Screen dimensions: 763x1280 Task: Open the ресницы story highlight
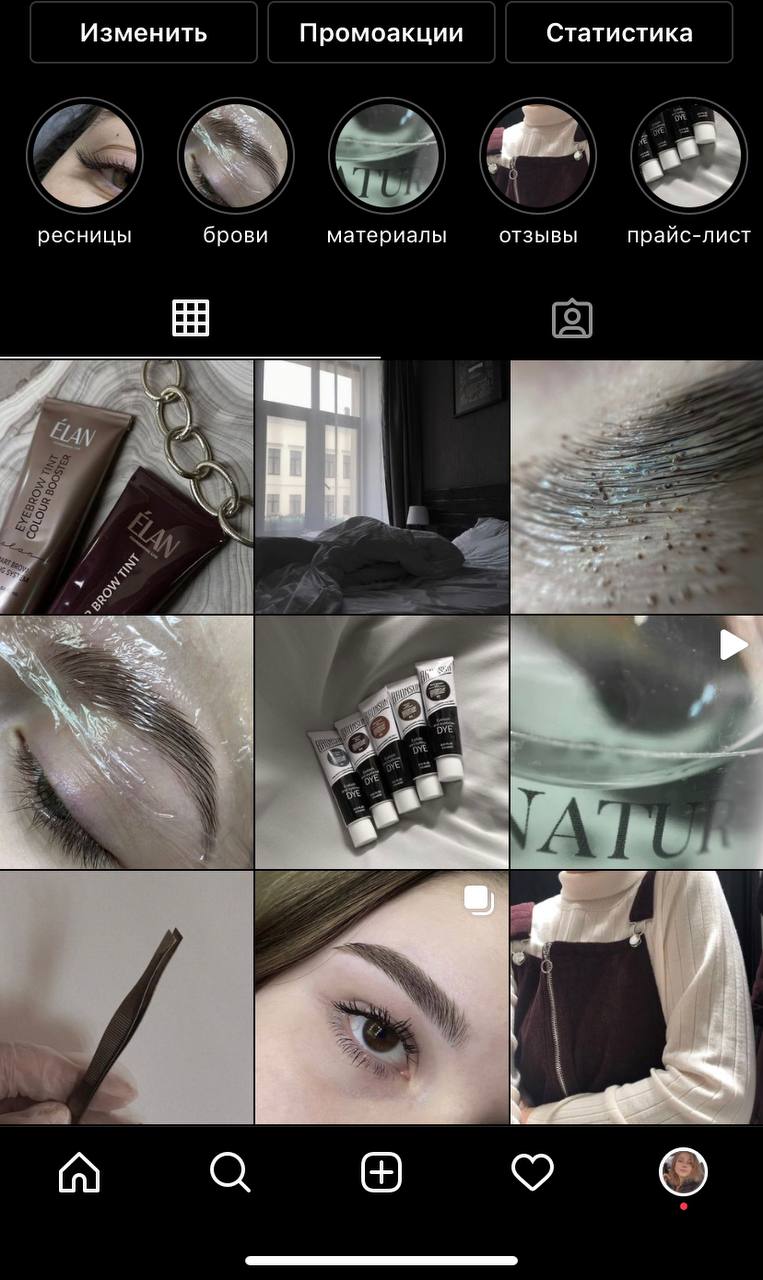[85, 156]
